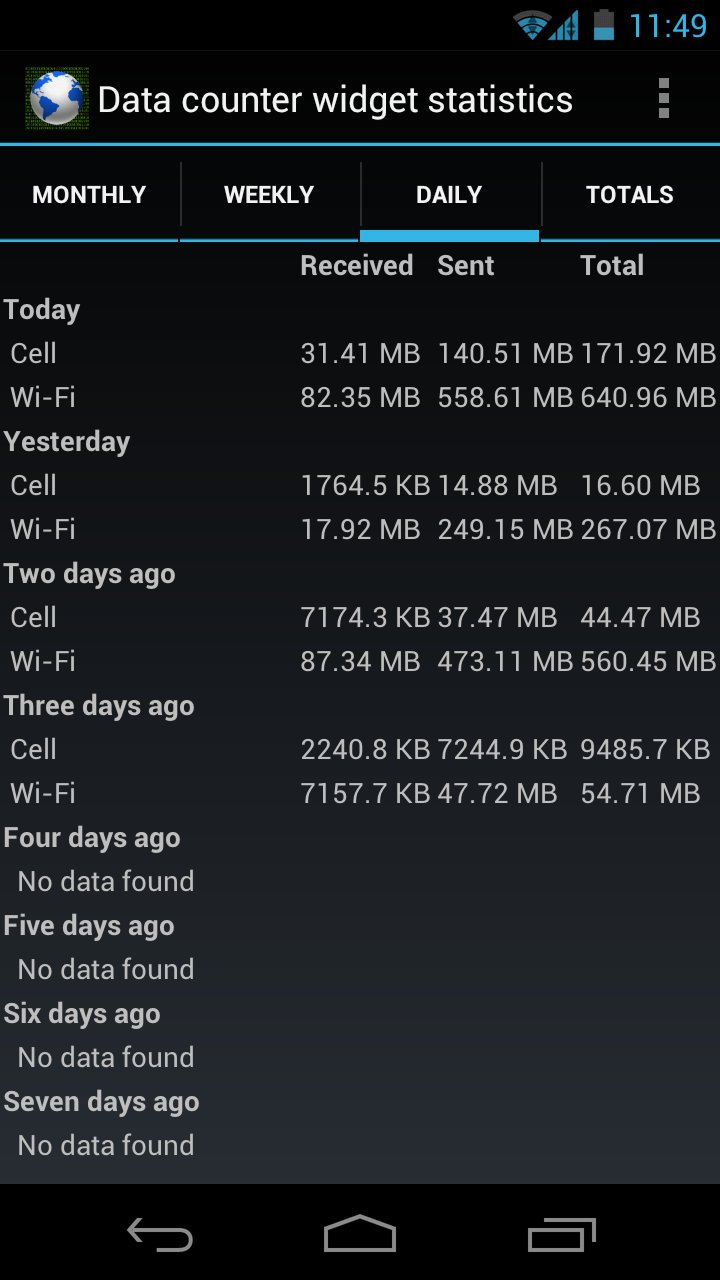Switch to the Weekly tab
Image resolution: width=720 pixels, height=1280 pixels.
pyautogui.click(x=269, y=195)
